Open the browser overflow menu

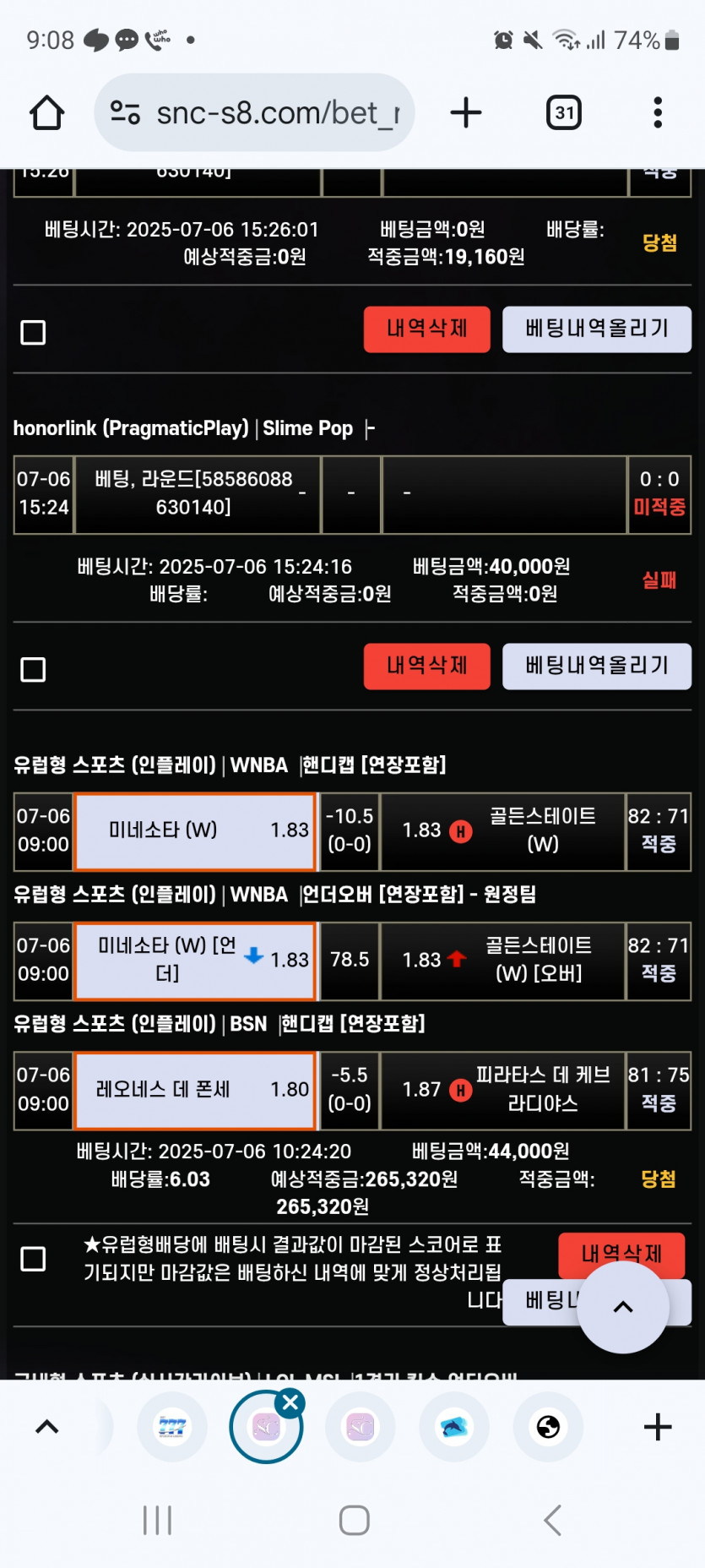pos(658,112)
